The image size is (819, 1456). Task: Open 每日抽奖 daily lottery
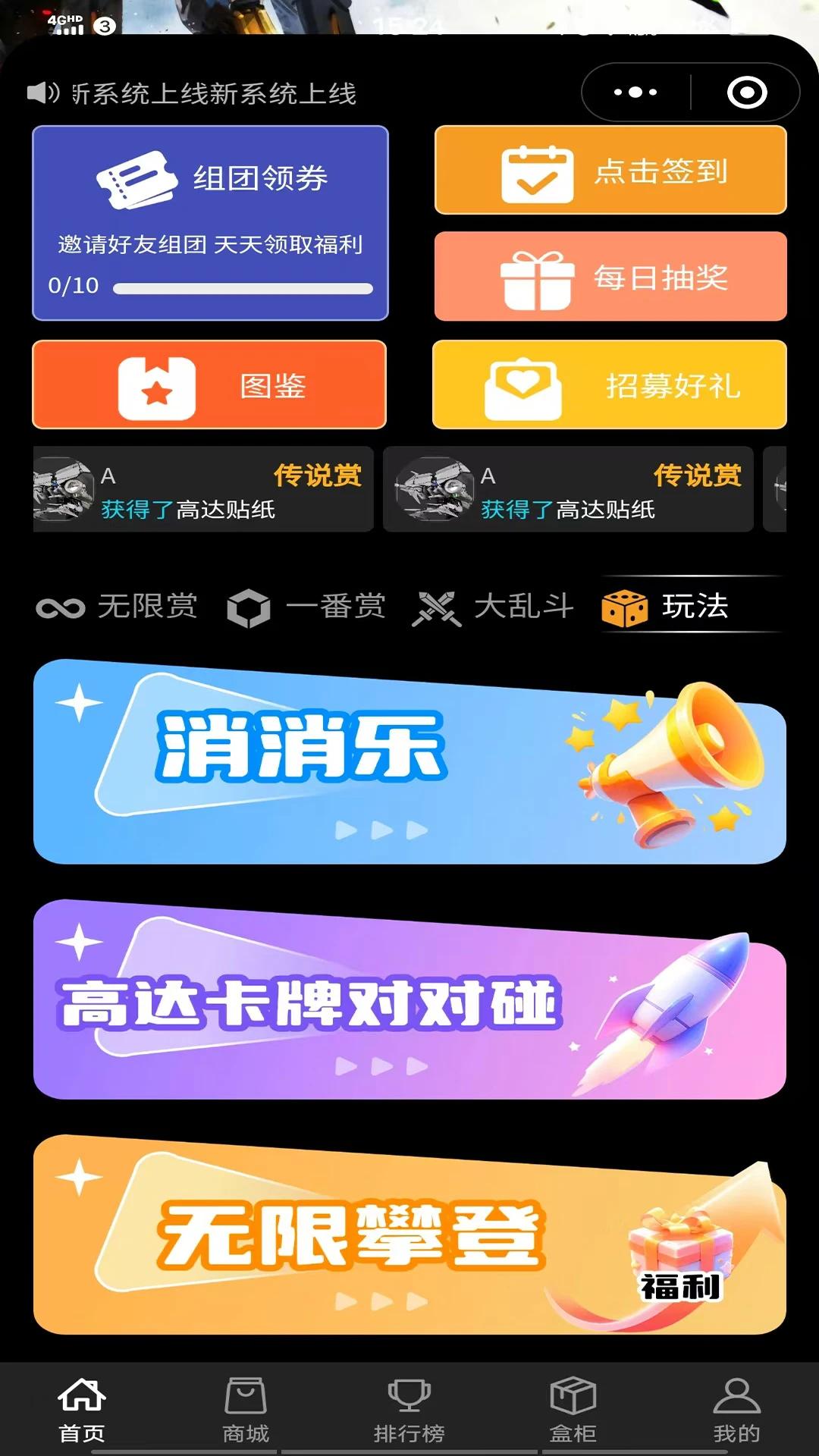[610, 278]
